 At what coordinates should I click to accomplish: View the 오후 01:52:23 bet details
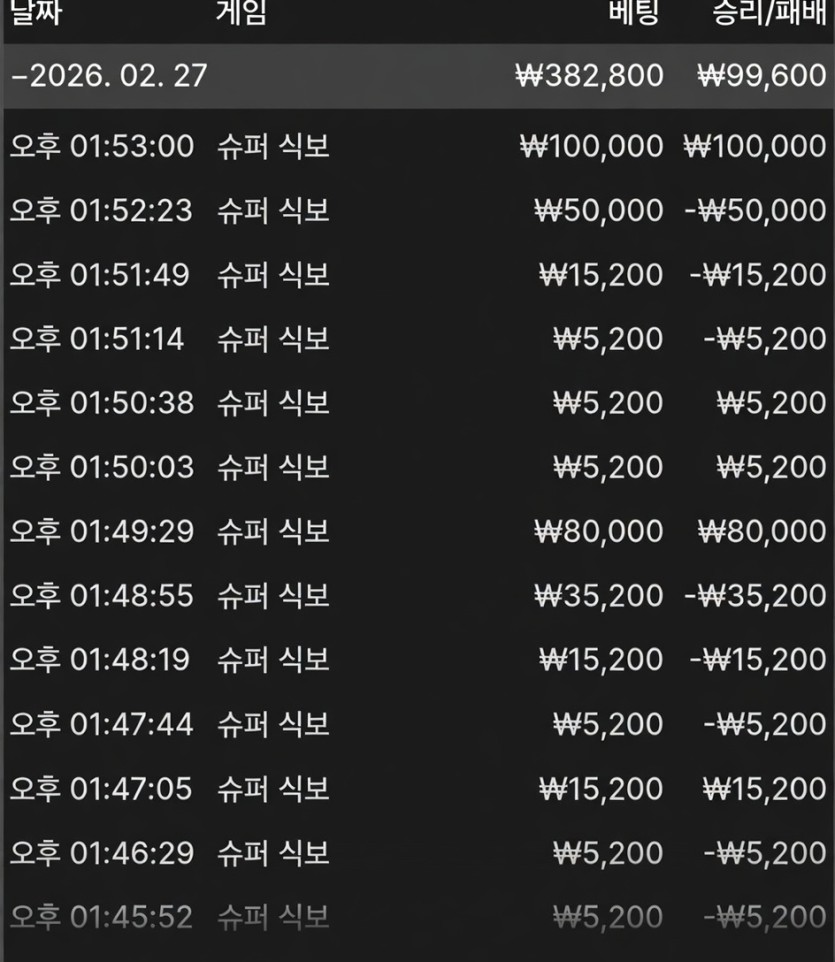click(x=417, y=211)
